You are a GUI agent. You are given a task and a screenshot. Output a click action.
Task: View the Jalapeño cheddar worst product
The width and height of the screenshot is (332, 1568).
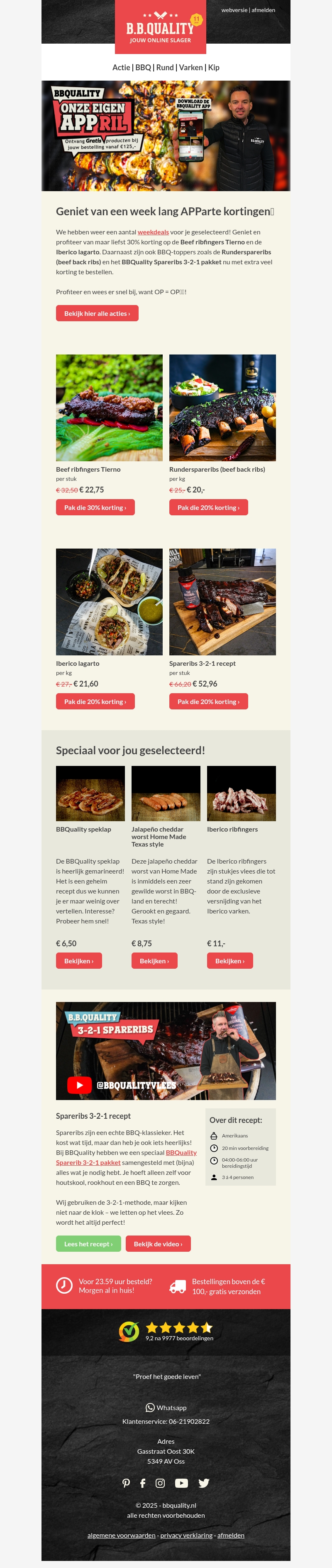point(154,961)
